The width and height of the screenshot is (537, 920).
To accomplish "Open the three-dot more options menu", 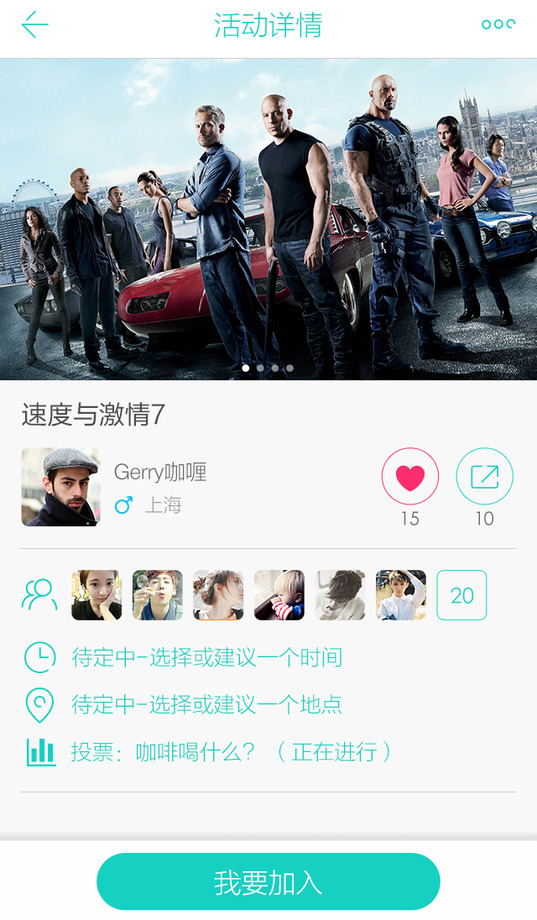I will [x=498, y=24].
